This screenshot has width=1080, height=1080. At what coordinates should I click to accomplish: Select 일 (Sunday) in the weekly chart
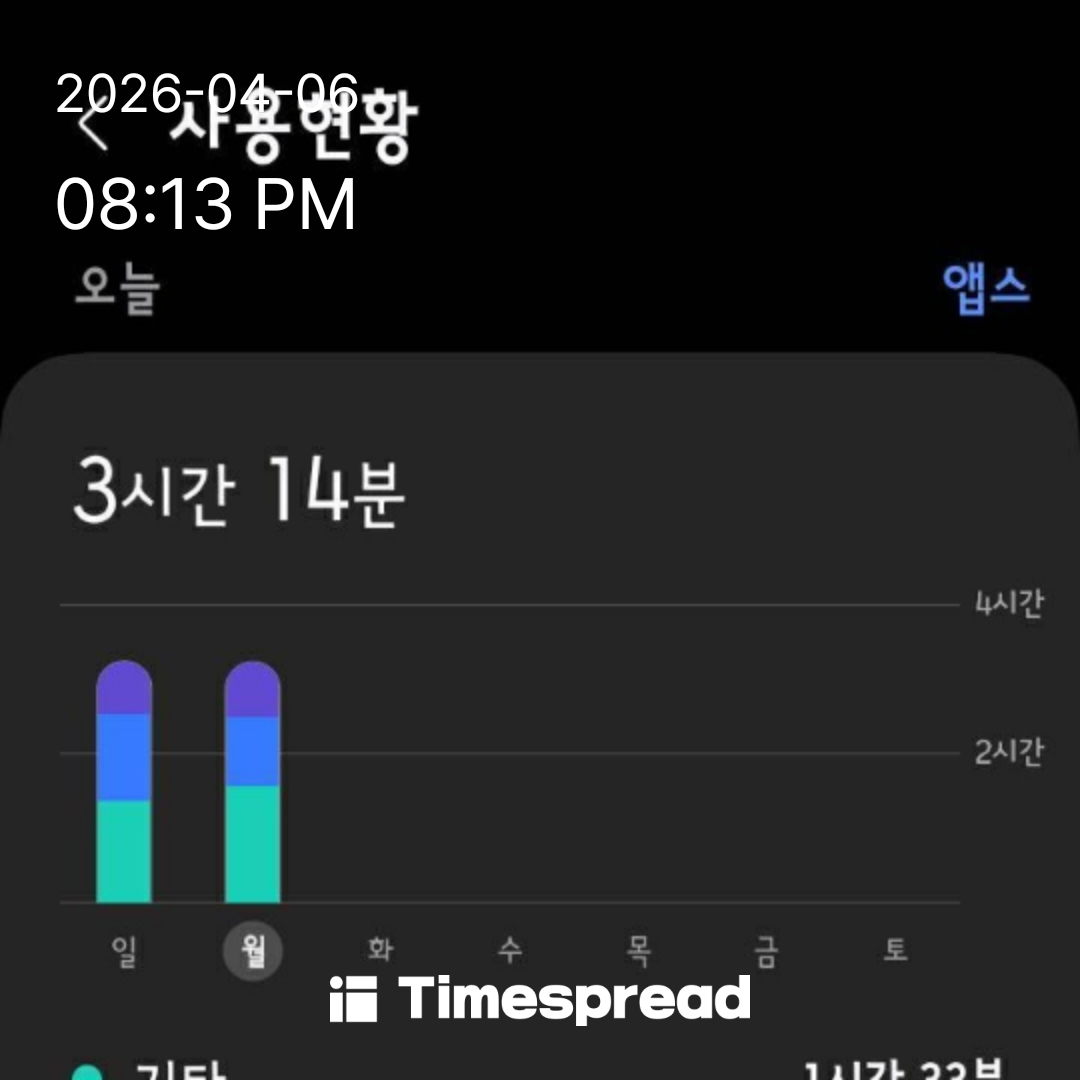pyautogui.click(x=124, y=951)
